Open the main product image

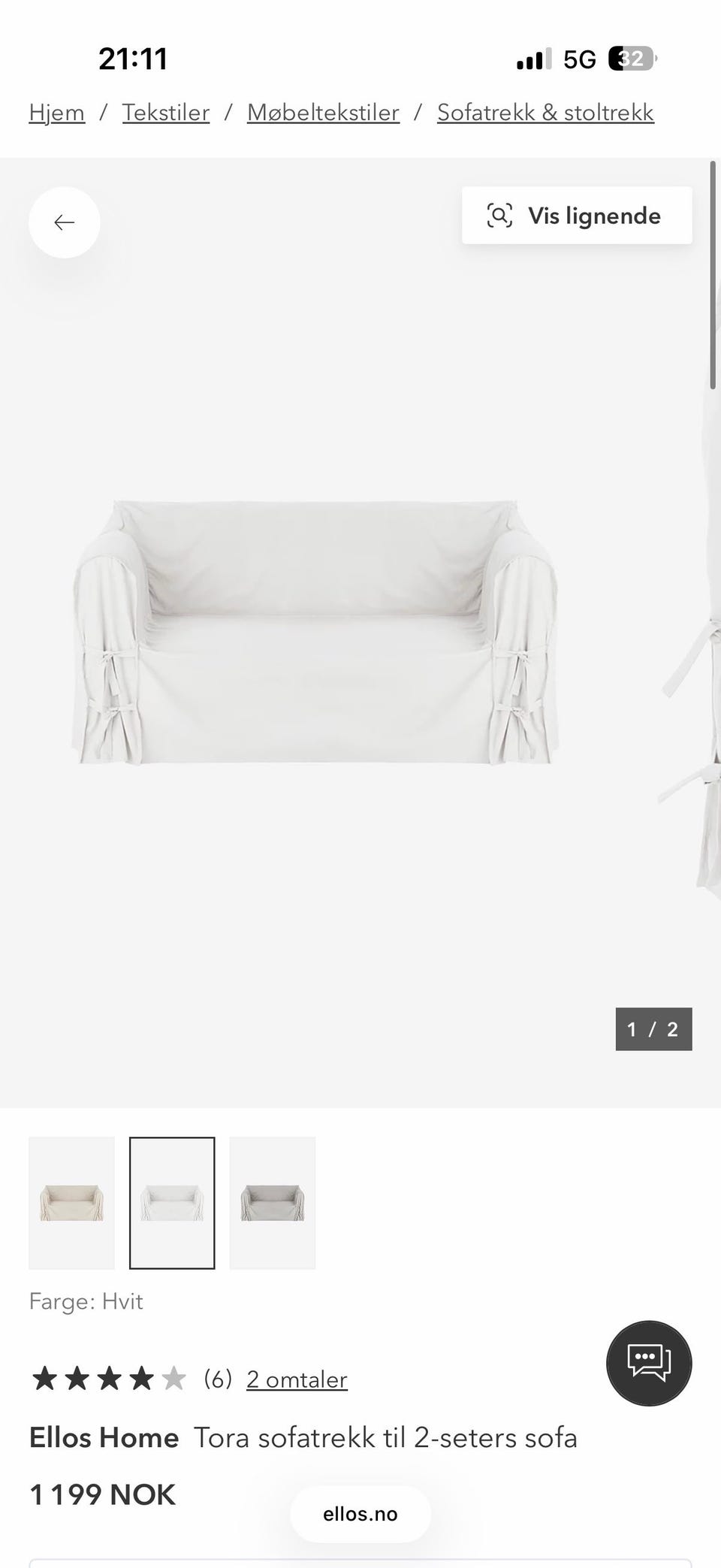pos(315,633)
